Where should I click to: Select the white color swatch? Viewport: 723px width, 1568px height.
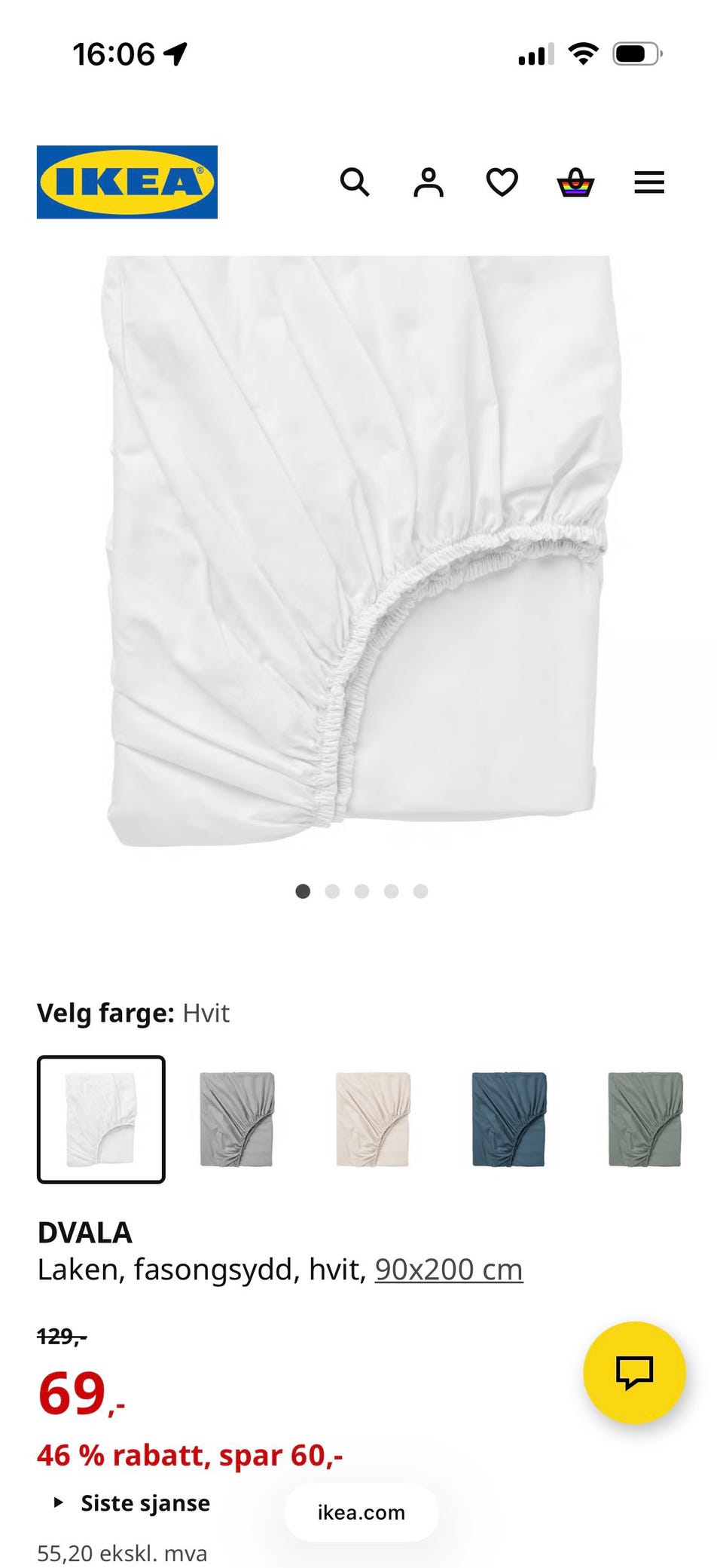101,1120
